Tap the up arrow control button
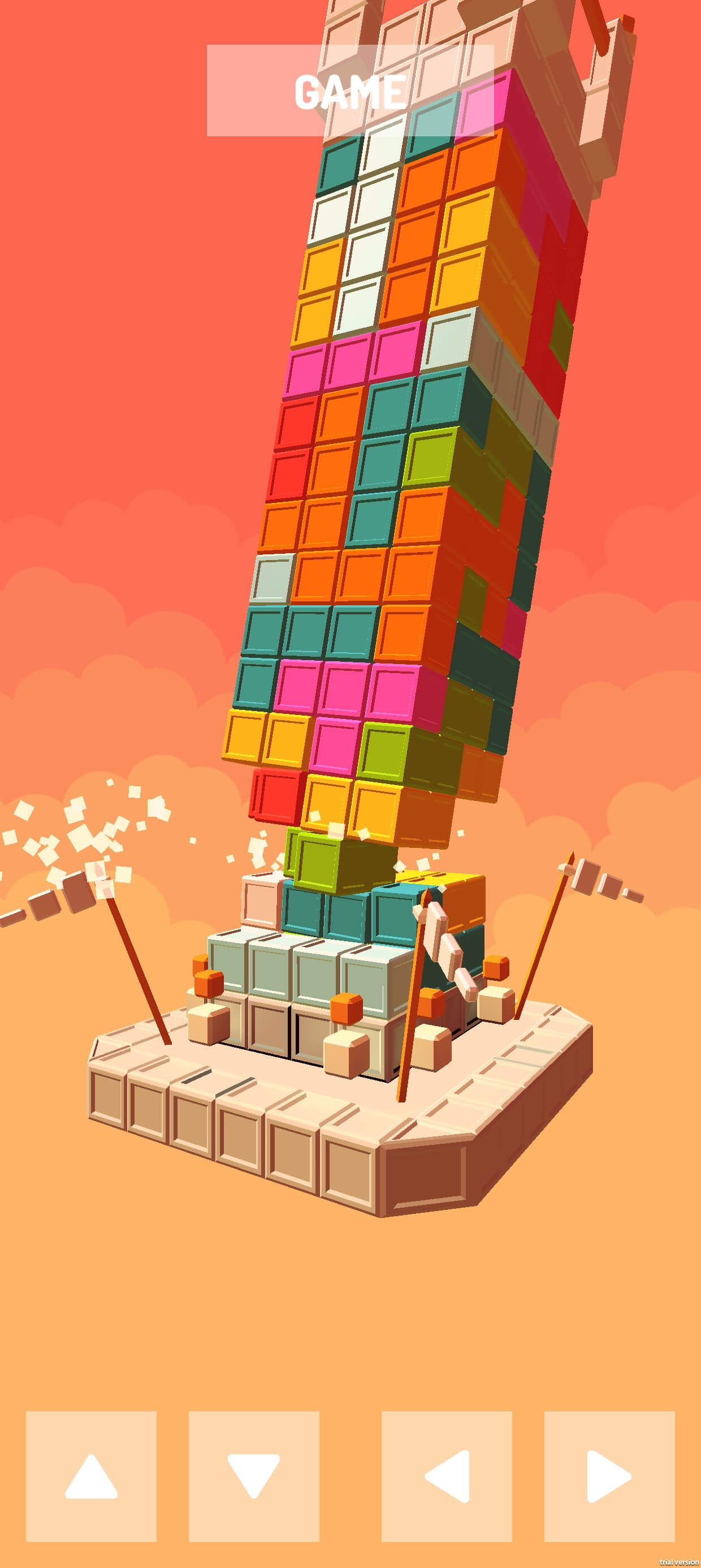 [x=91, y=1476]
